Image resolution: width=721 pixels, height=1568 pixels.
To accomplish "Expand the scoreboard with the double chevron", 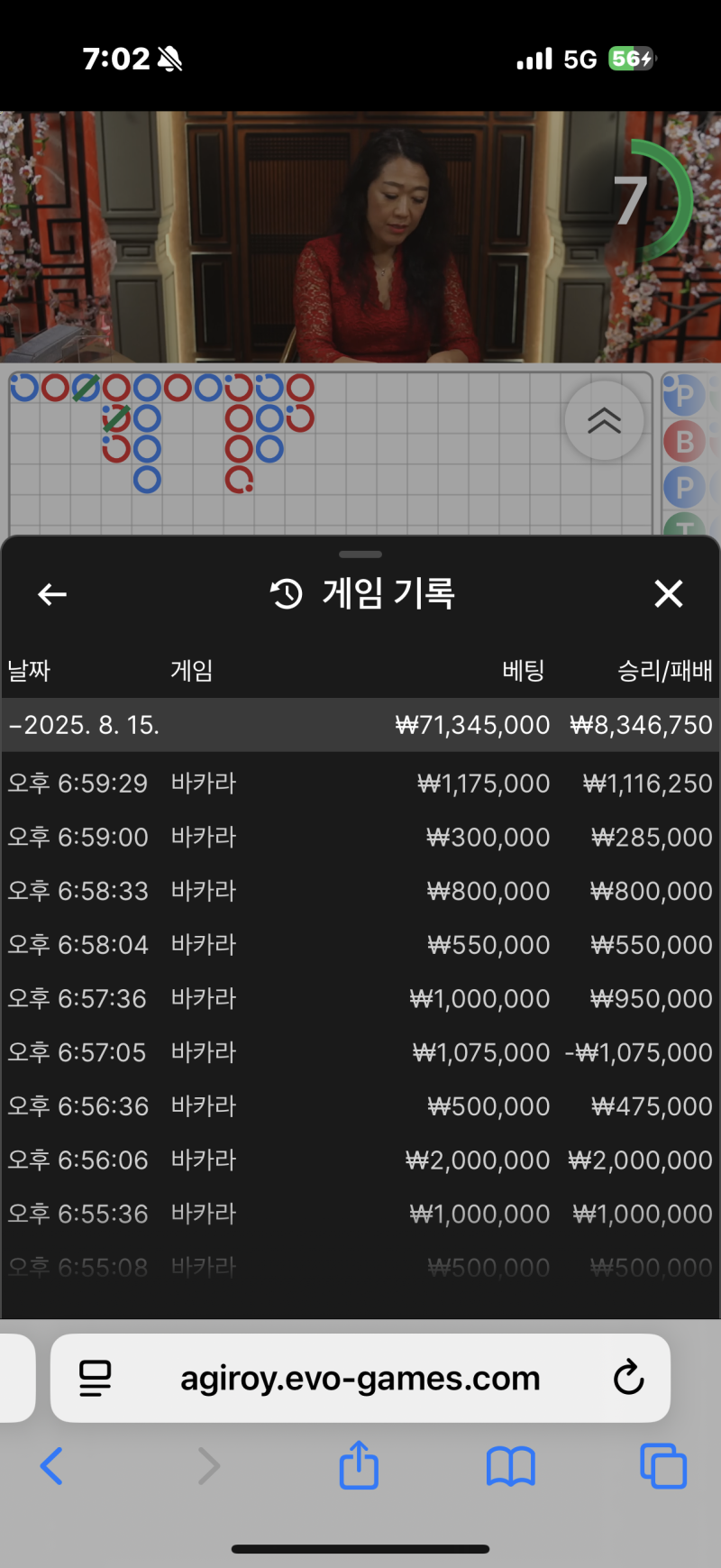I will point(604,421).
